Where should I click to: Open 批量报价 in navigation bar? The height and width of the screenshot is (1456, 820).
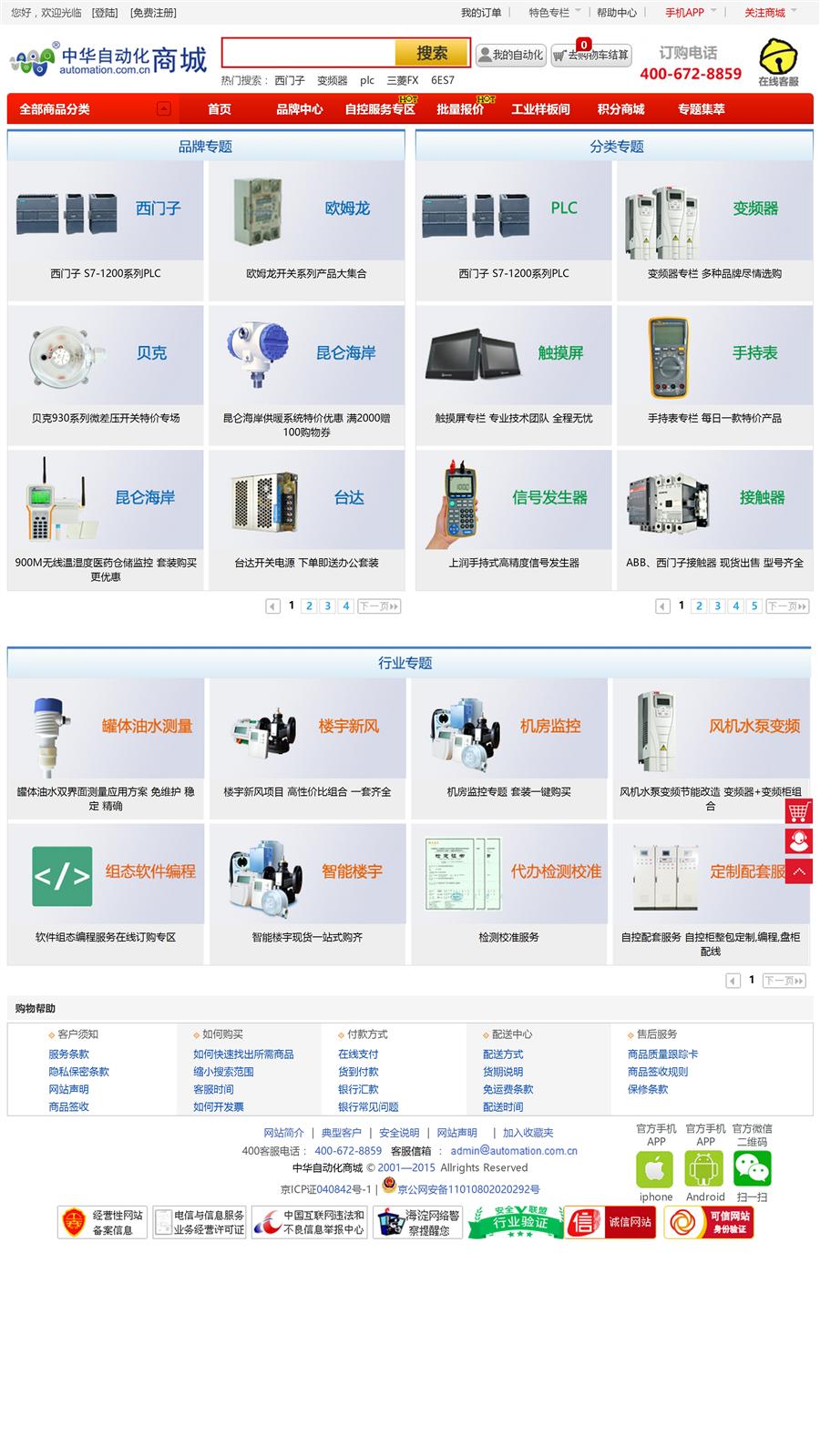460,109
